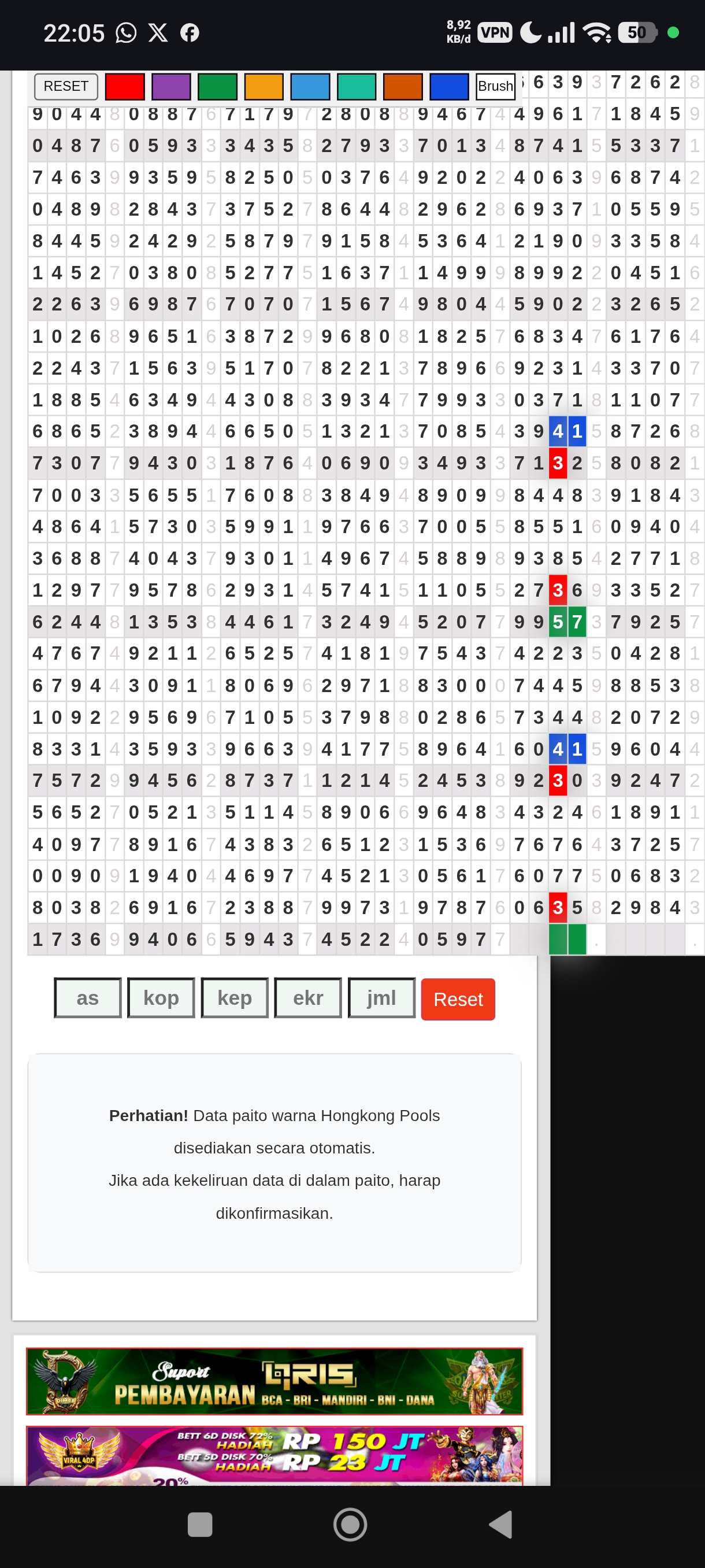
Task: Pick the teal color swatch
Action: click(357, 86)
